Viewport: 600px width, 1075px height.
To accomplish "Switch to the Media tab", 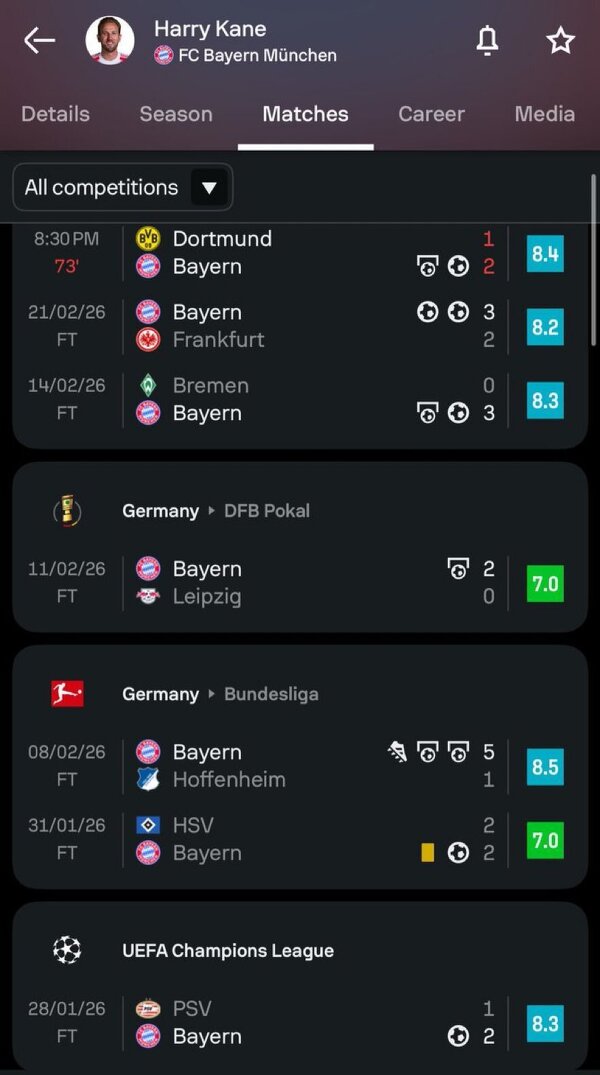I will [x=544, y=114].
